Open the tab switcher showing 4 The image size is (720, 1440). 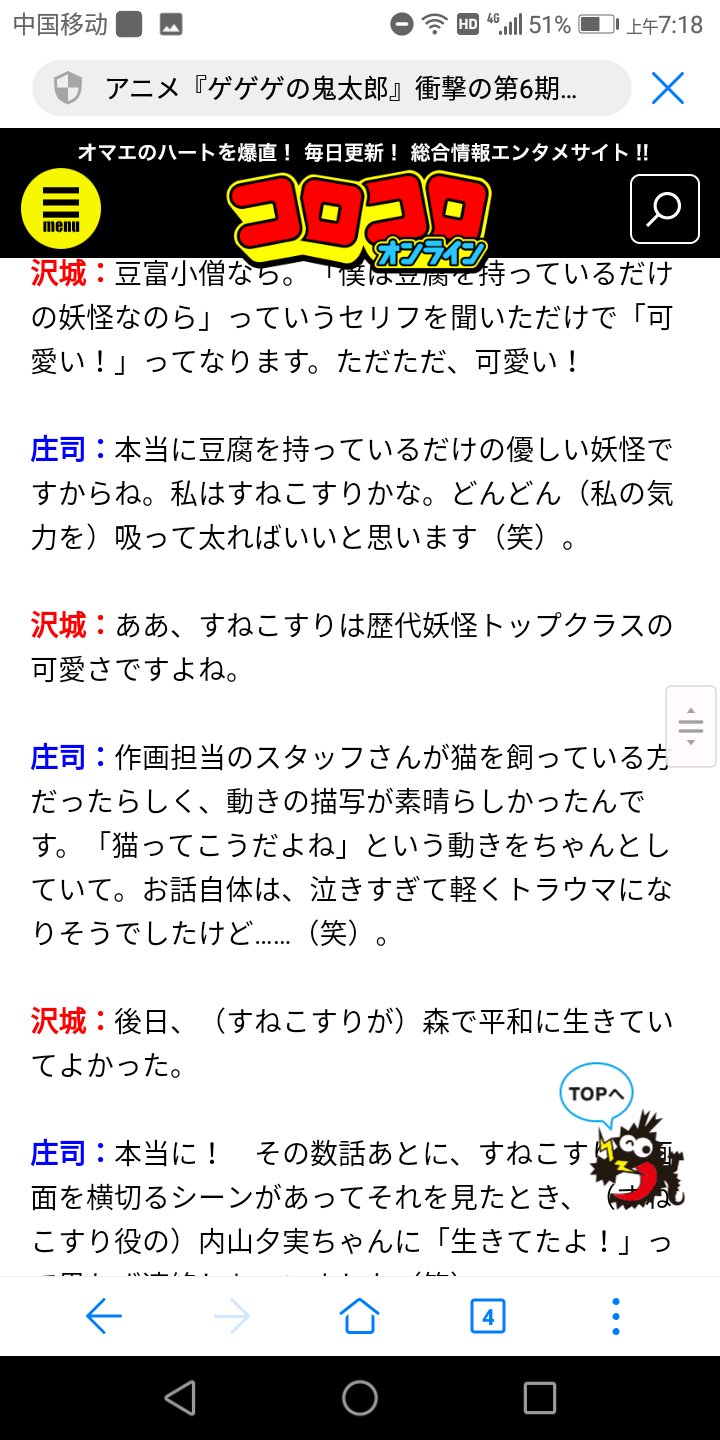[488, 1316]
